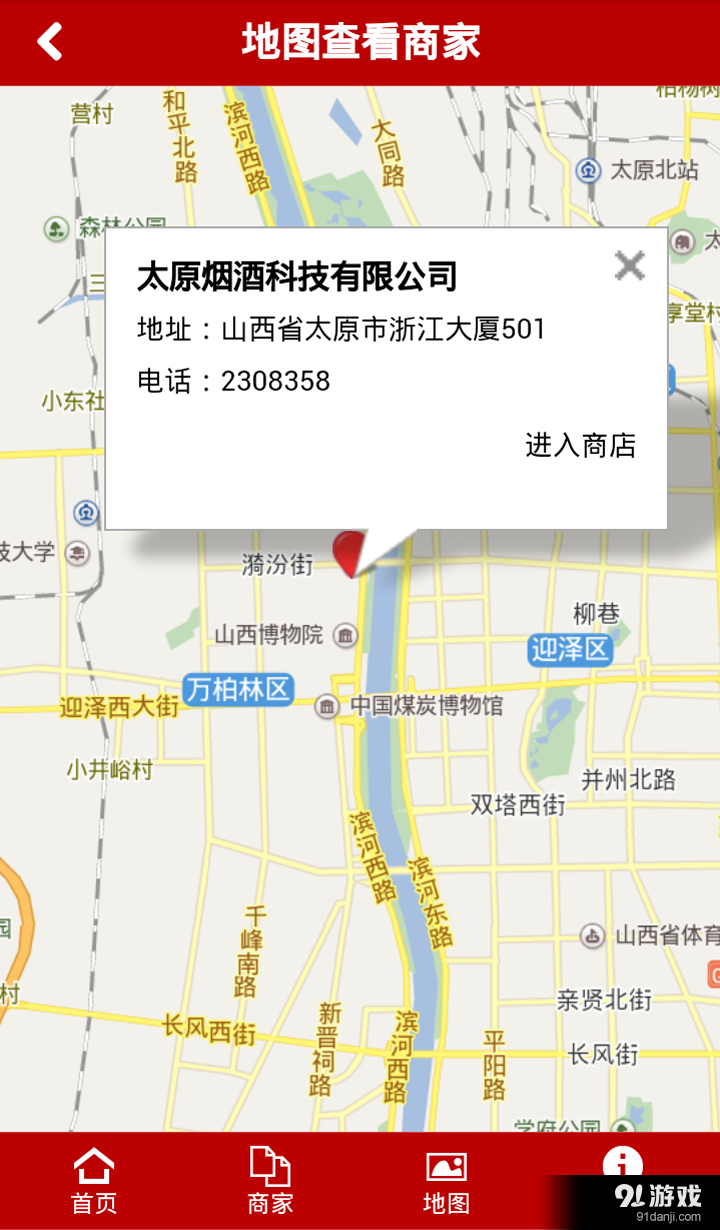Select the red map marker pin
This screenshot has width=720, height=1230.
pyautogui.click(x=349, y=551)
